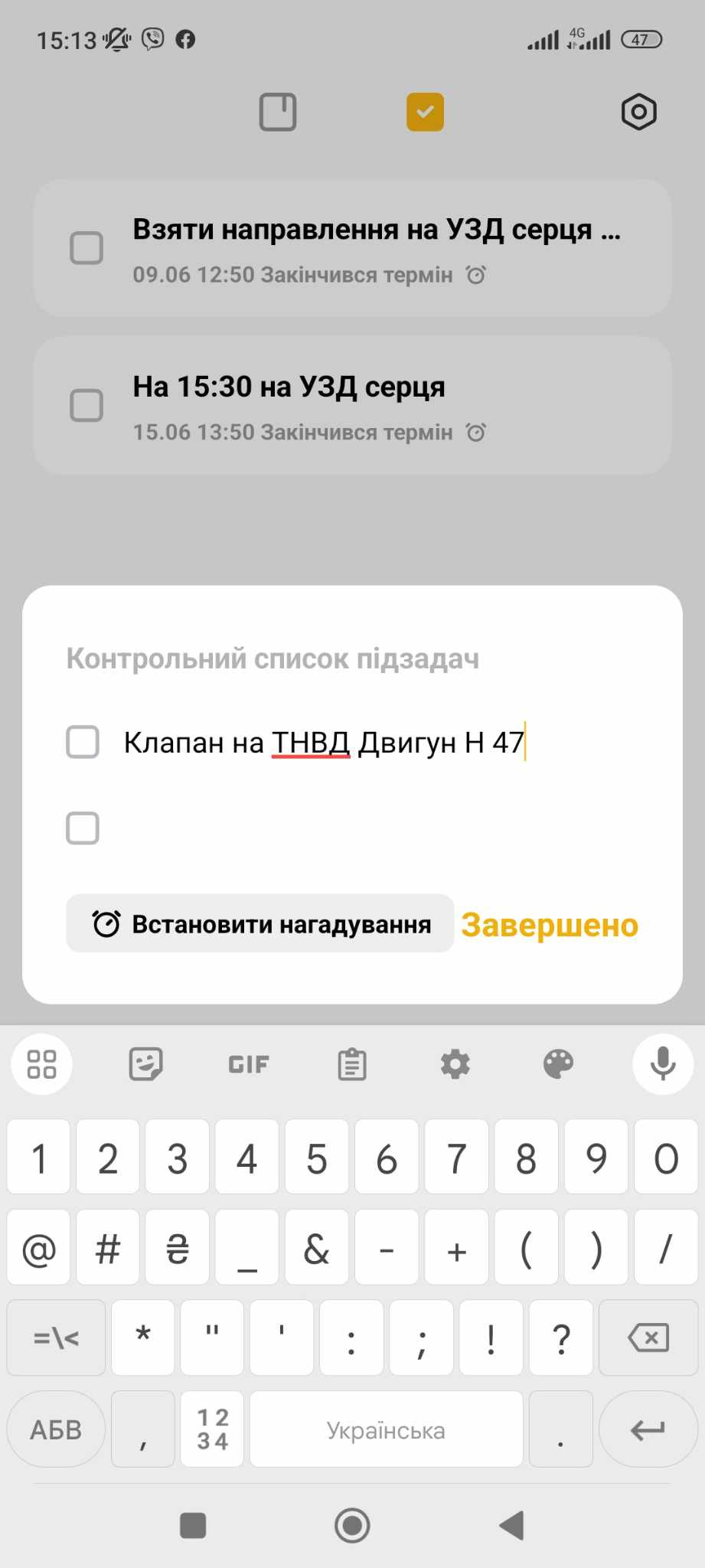Open keyboard clipboard

(x=352, y=1064)
